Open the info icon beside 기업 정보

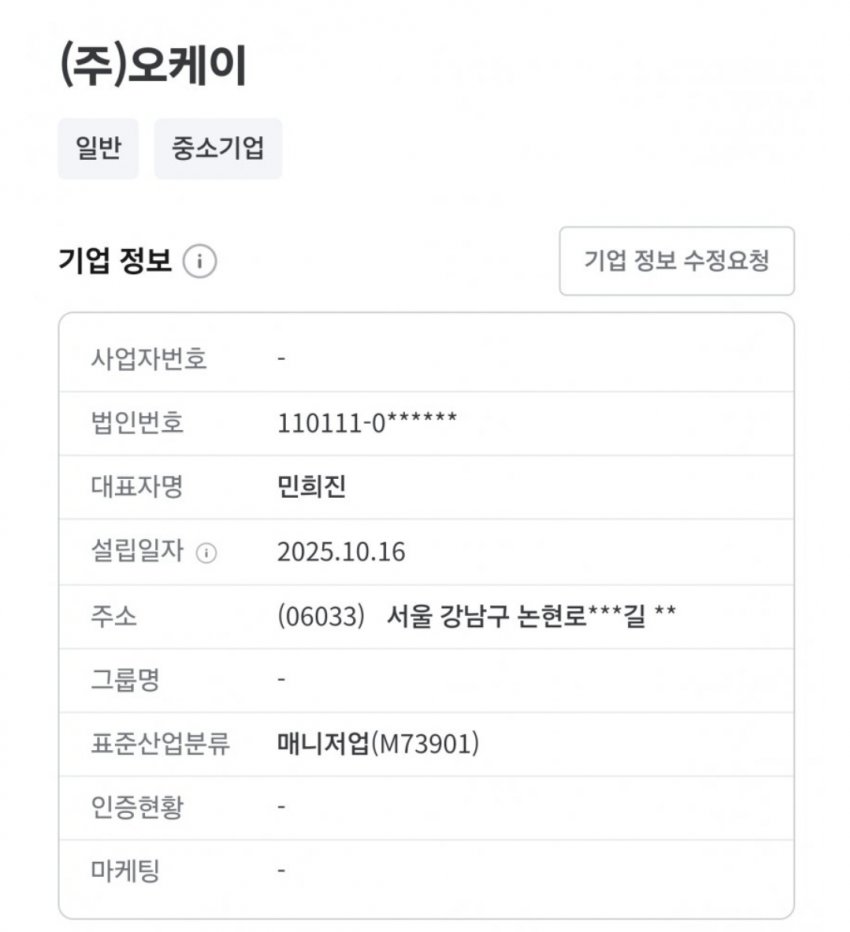tap(200, 263)
